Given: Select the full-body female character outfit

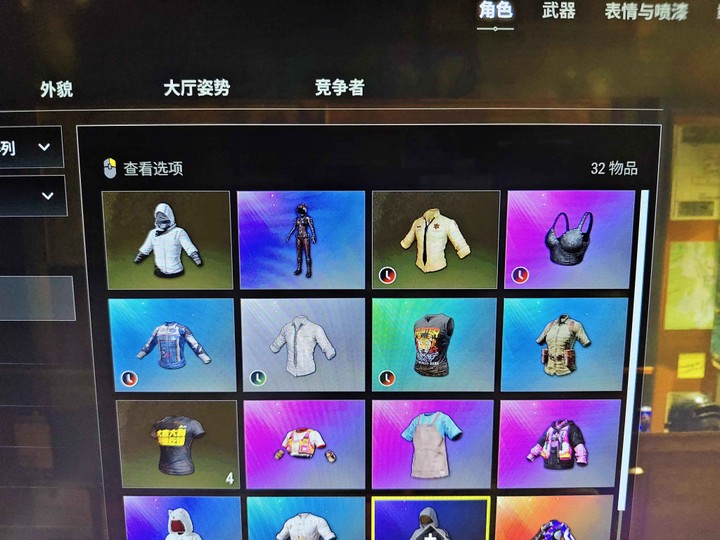Looking at the screenshot, I should coord(300,240).
